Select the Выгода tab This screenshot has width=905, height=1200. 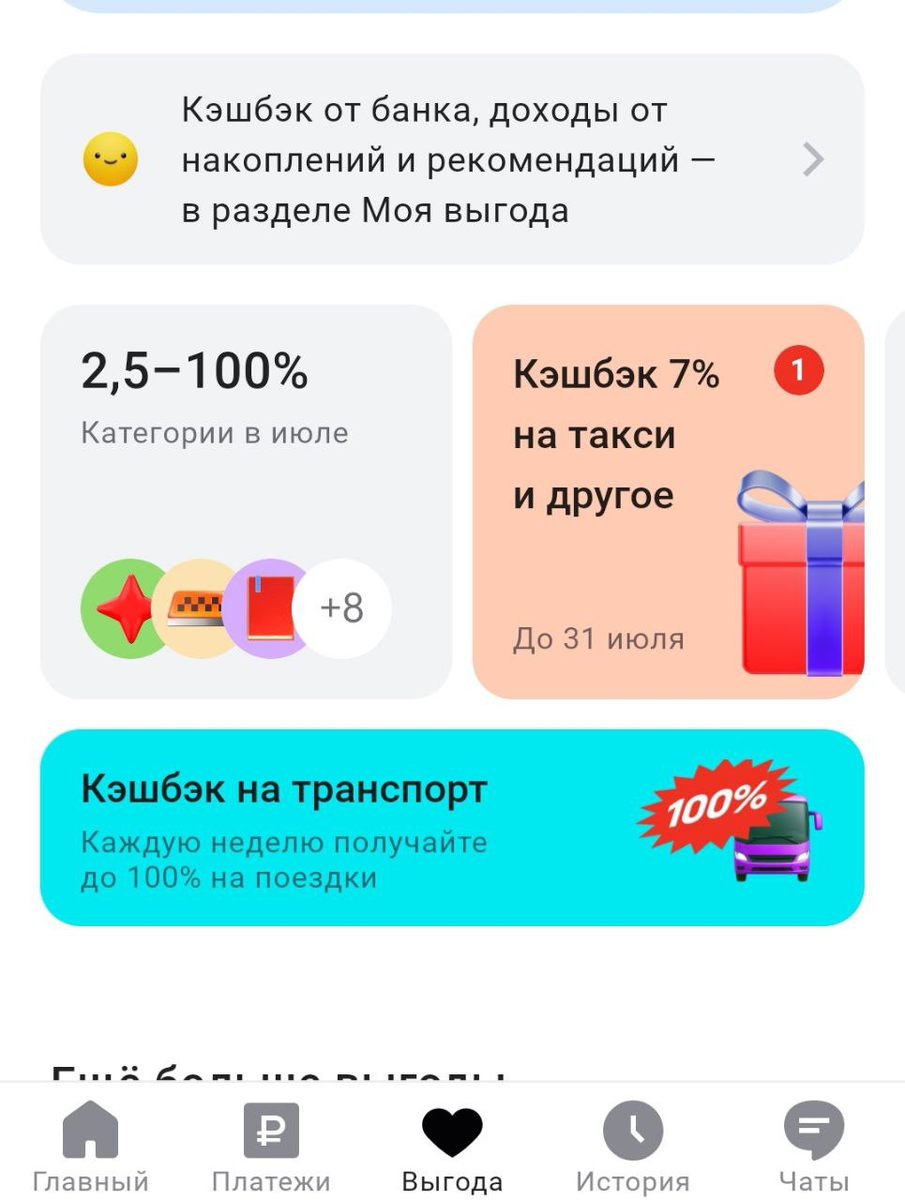[452, 1147]
